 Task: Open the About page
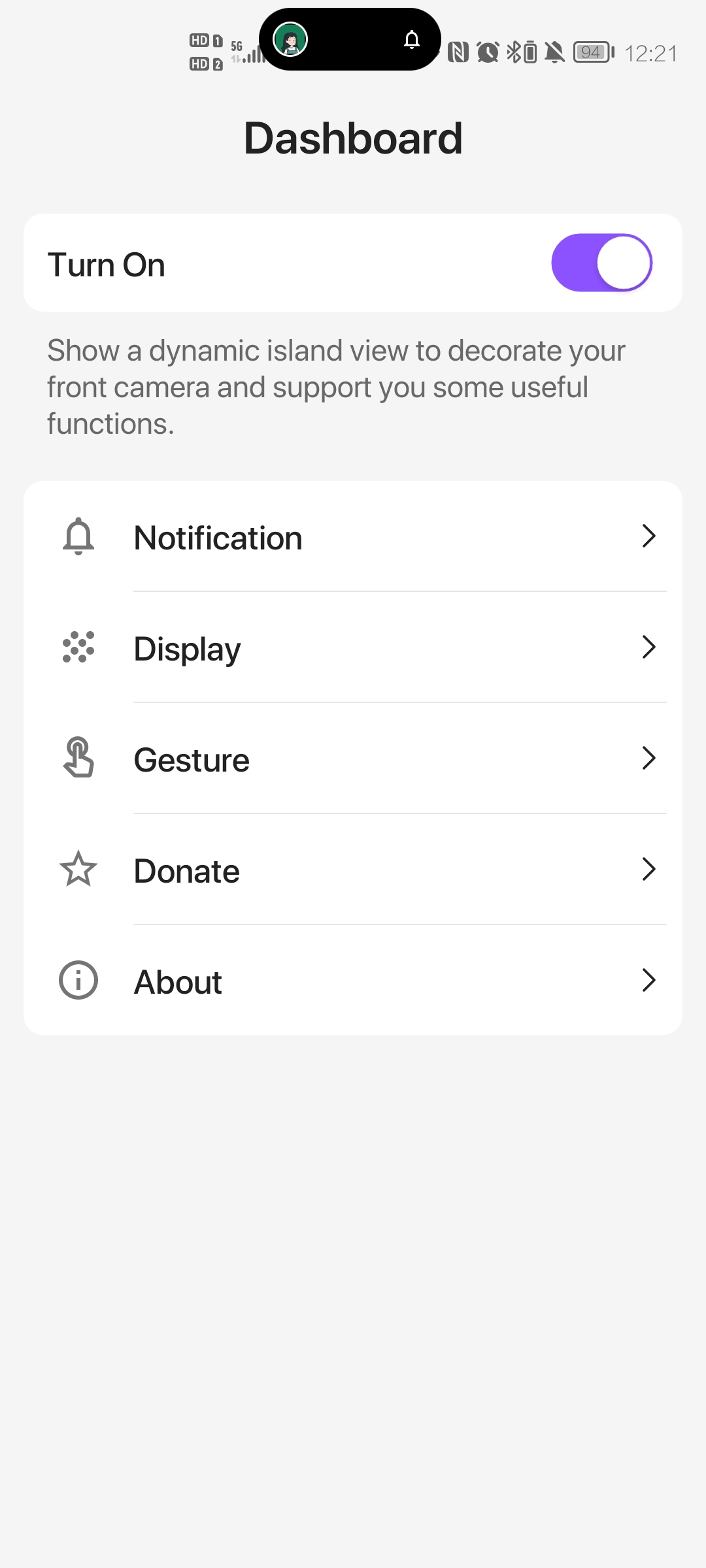pos(353,981)
